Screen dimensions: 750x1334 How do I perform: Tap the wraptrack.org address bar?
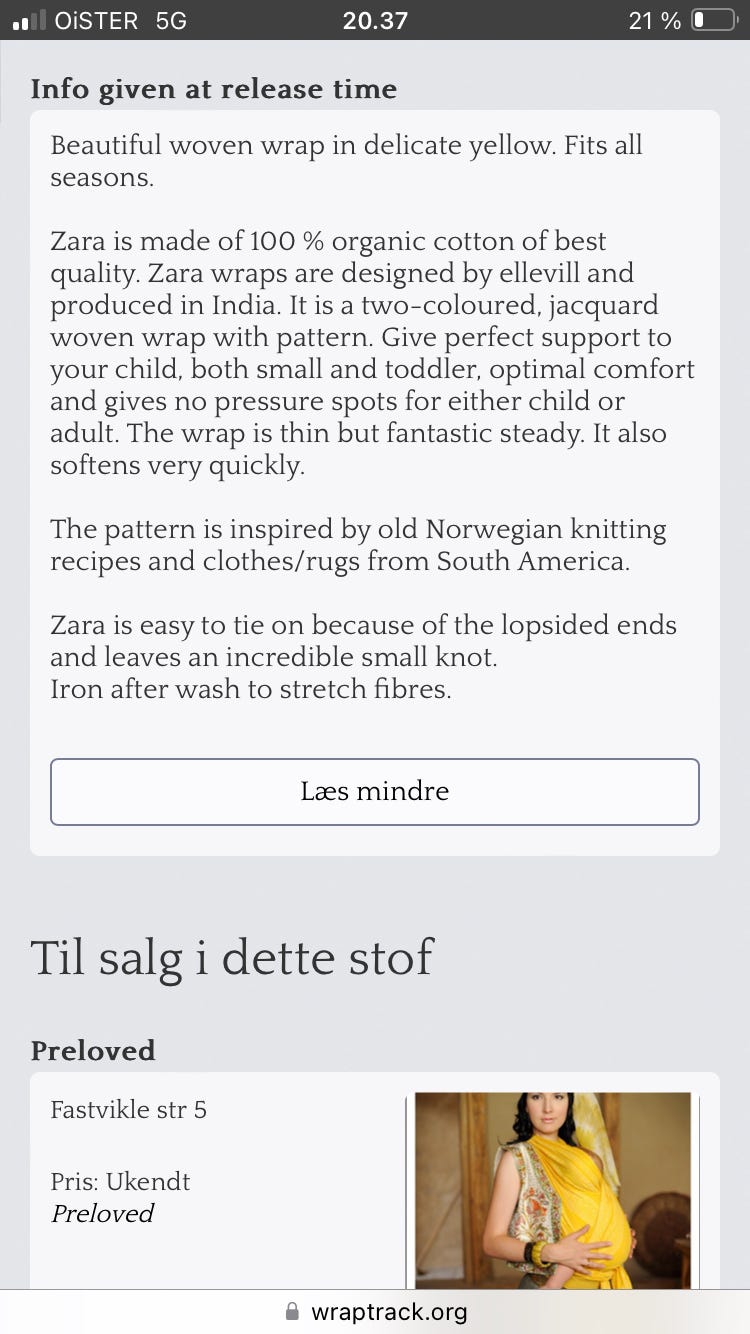point(375,1312)
